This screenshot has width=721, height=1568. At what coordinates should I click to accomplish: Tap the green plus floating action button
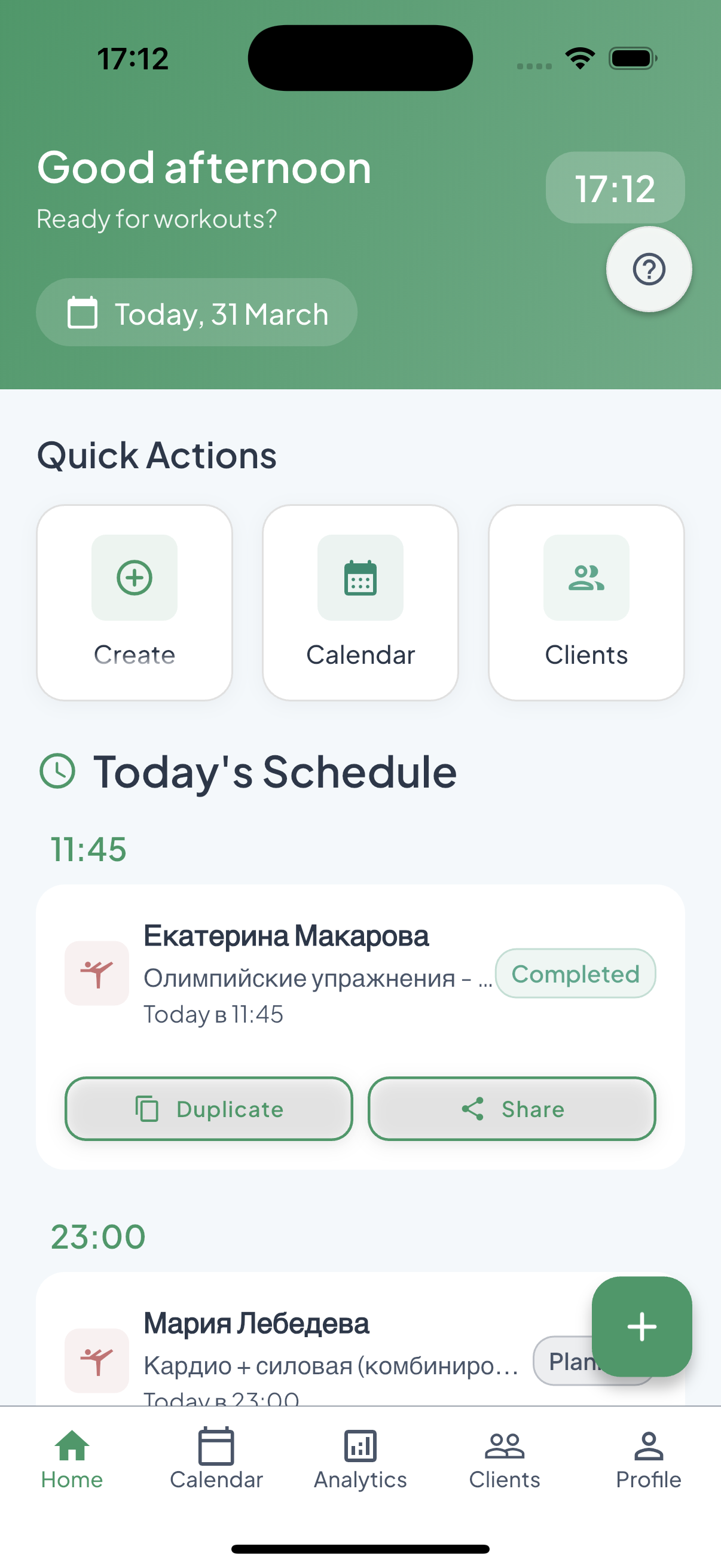click(x=642, y=1325)
